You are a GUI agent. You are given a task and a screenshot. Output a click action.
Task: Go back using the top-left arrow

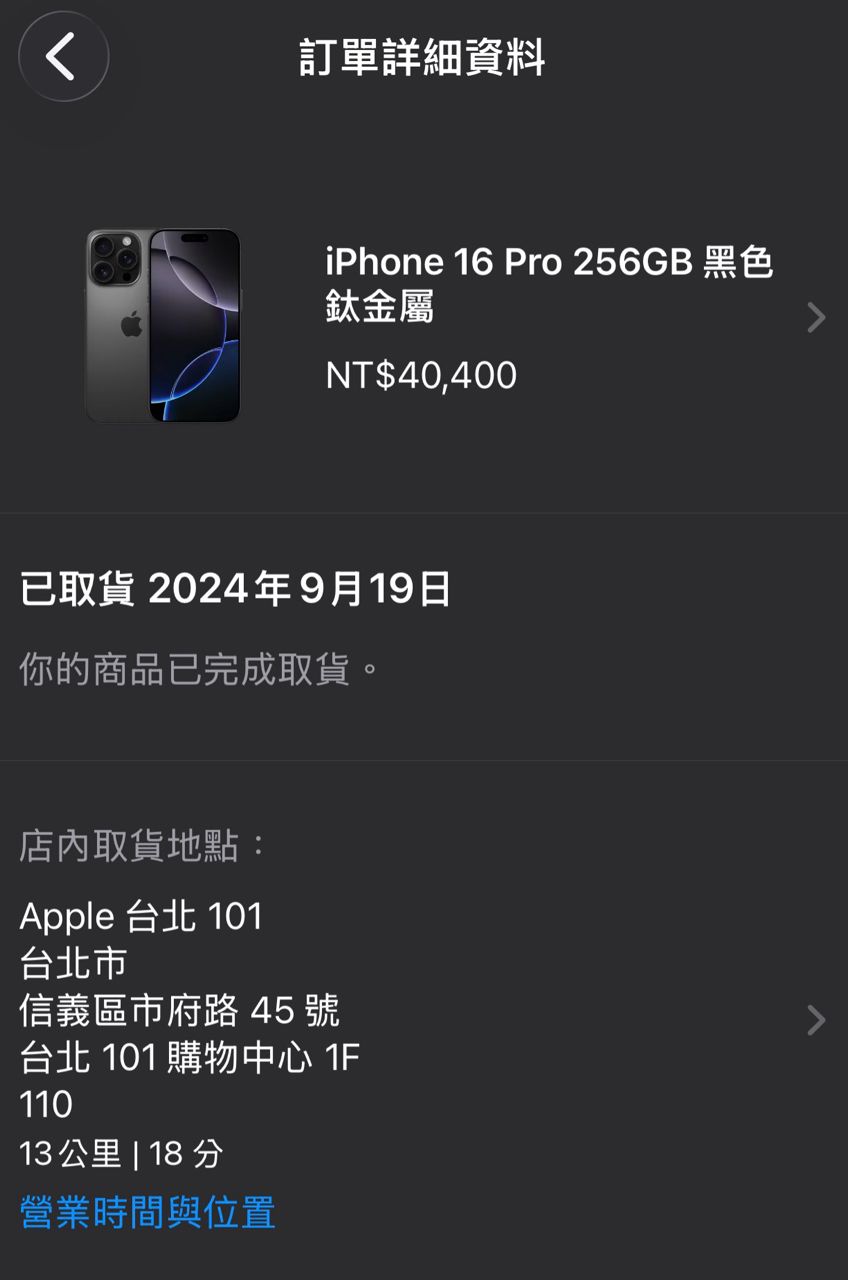(x=63, y=56)
